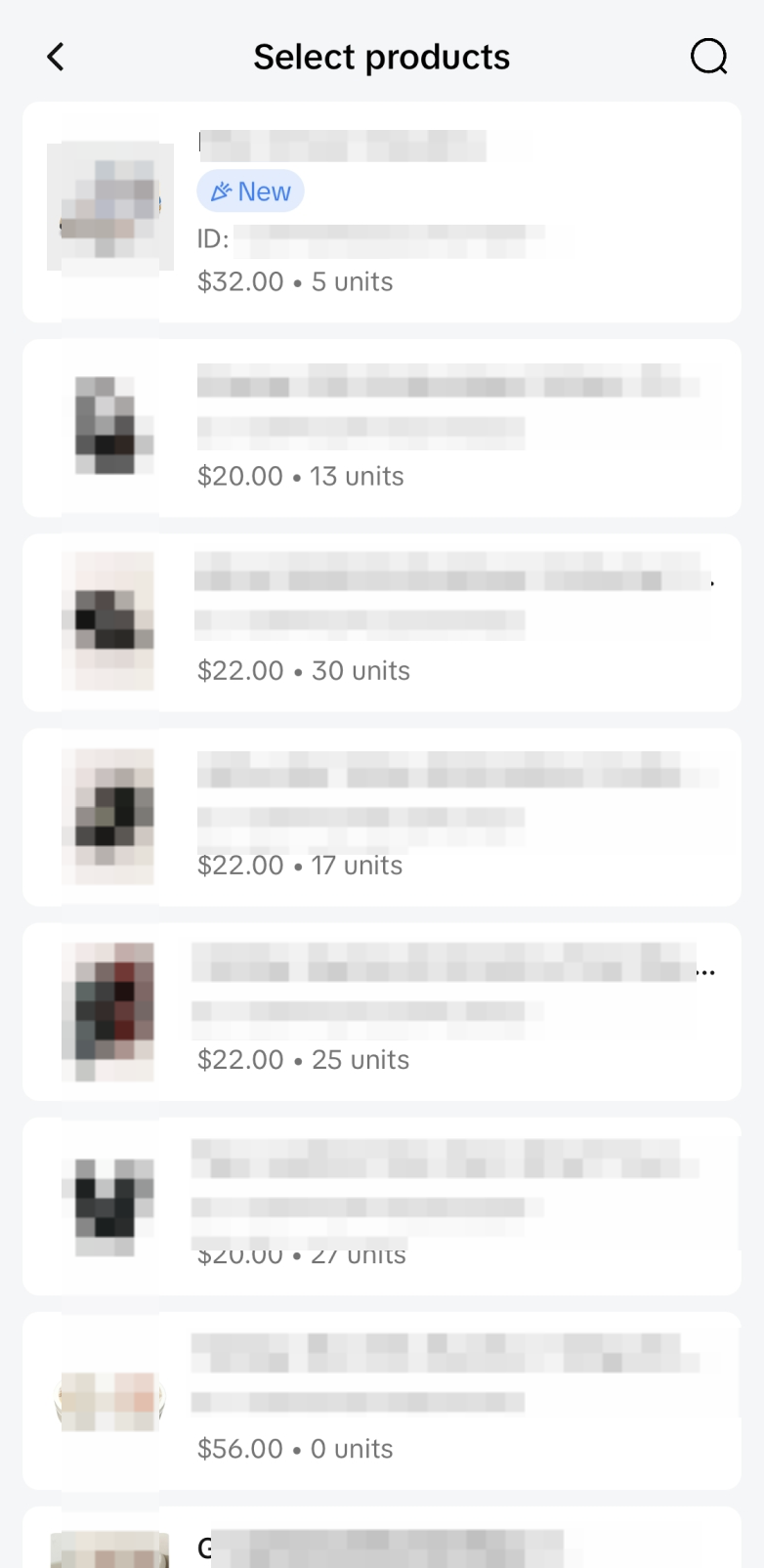Screen dimensions: 764x1568
Task: Choose the $56.00 product with 0 units
Action: point(381,1400)
